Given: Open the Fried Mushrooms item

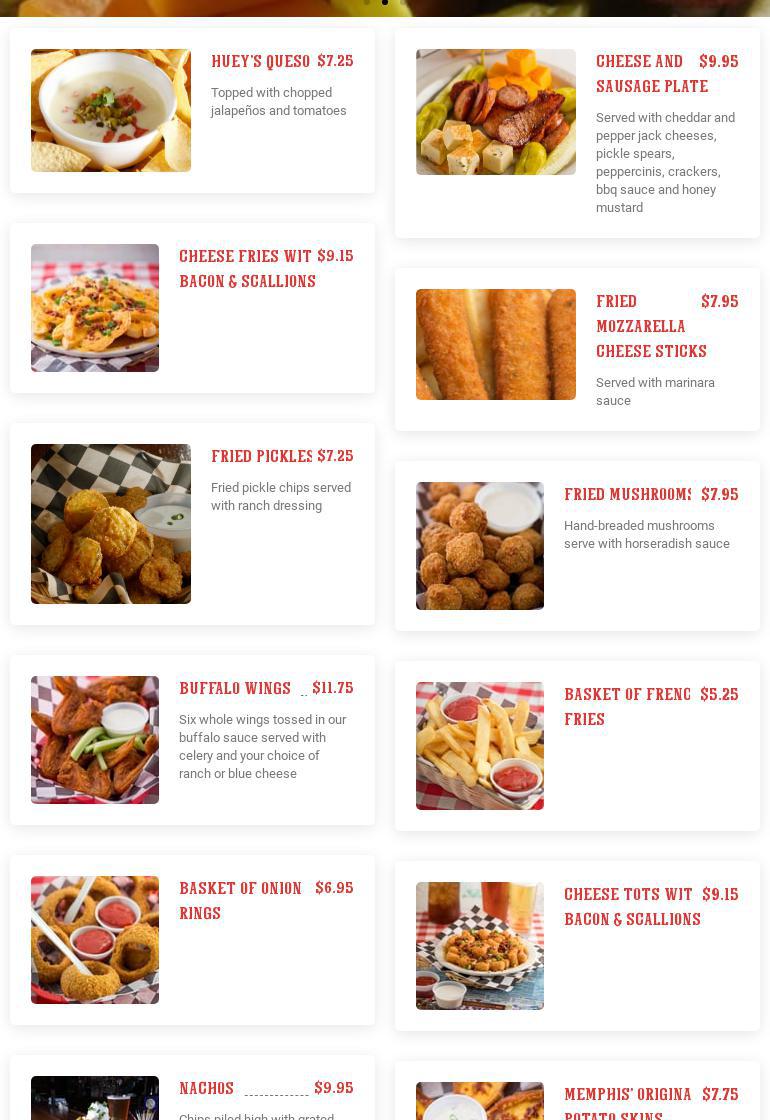Looking at the screenshot, I should [577, 546].
